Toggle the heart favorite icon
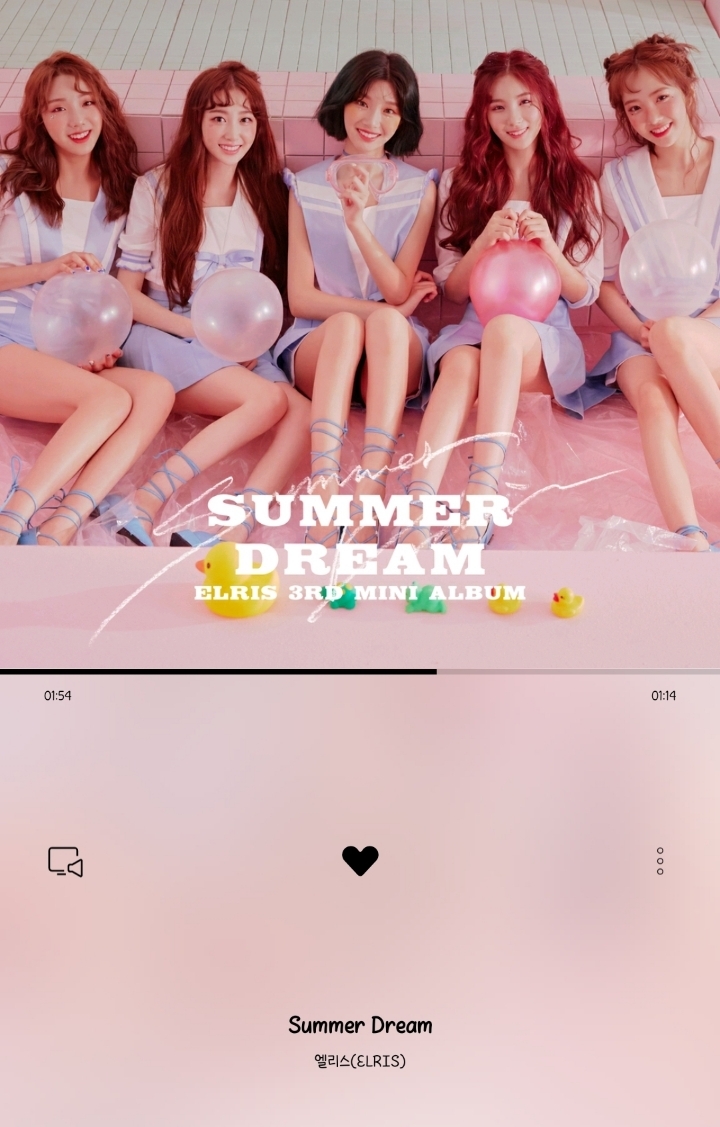Image resolution: width=720 pixels, height=1127 pixels. tap(360, 860)
